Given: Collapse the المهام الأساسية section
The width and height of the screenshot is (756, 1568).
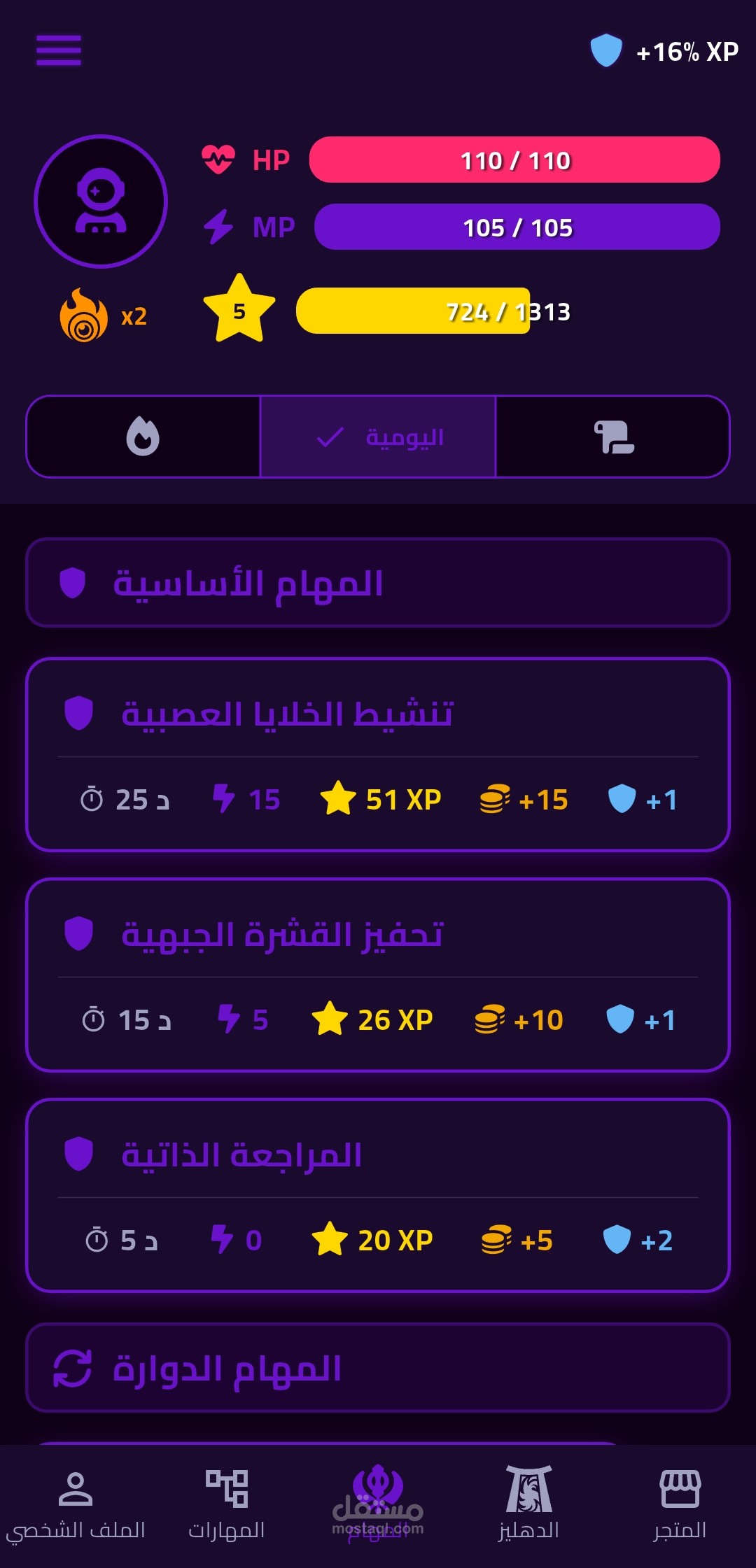Looking at the screenshot, I should pos(378,583).
